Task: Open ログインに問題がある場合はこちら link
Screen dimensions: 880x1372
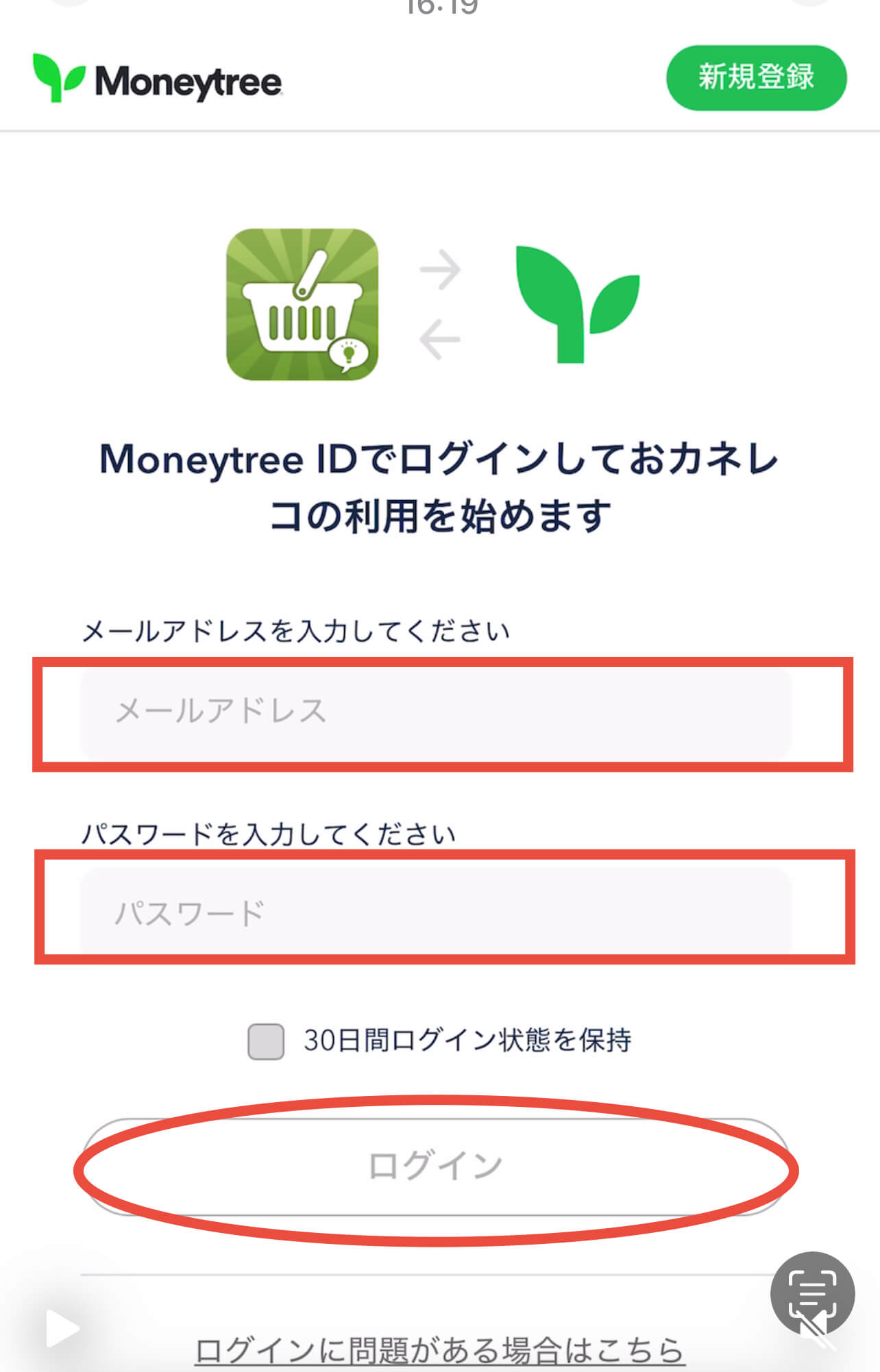Action: [x=439, y=1350]
